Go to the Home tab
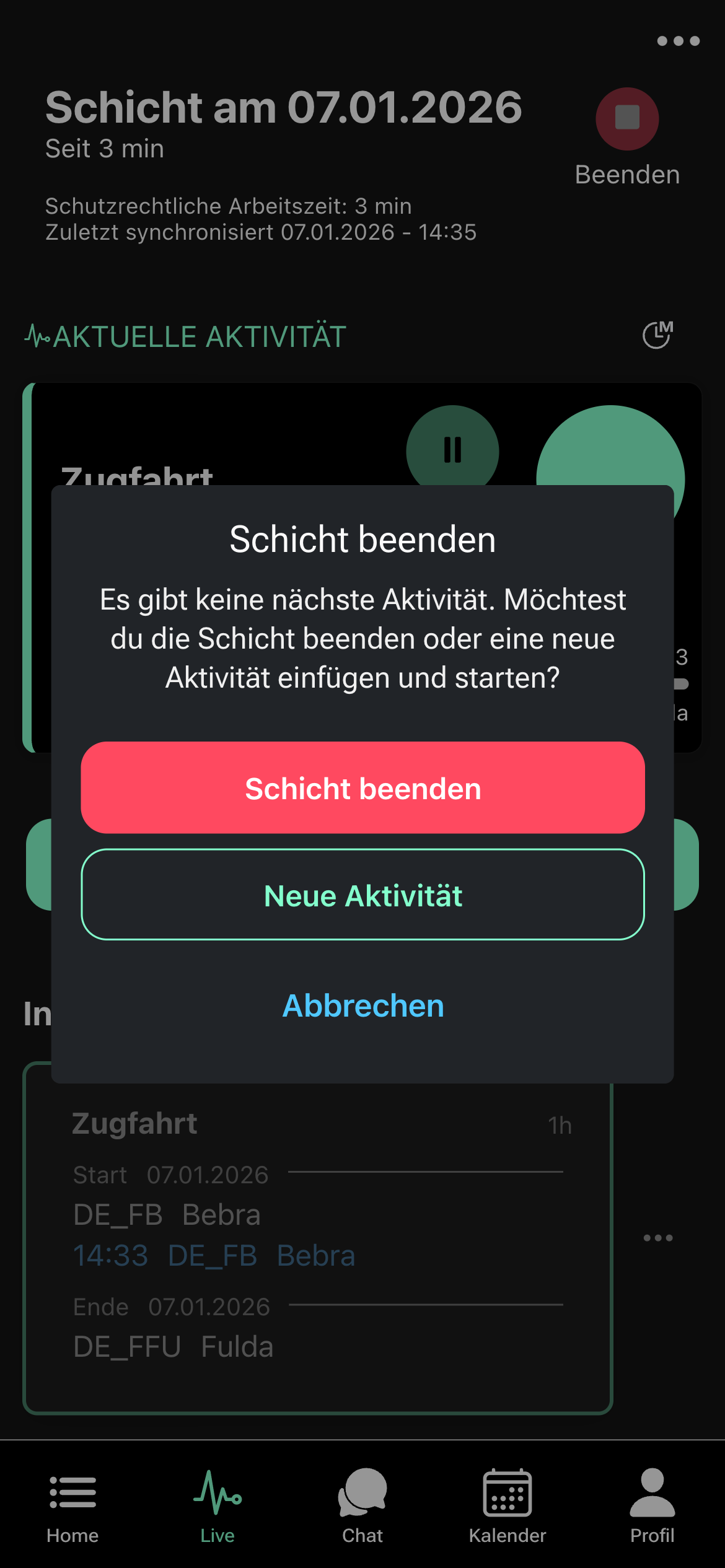This screenshot has width=725, height=1568. 72,1505
